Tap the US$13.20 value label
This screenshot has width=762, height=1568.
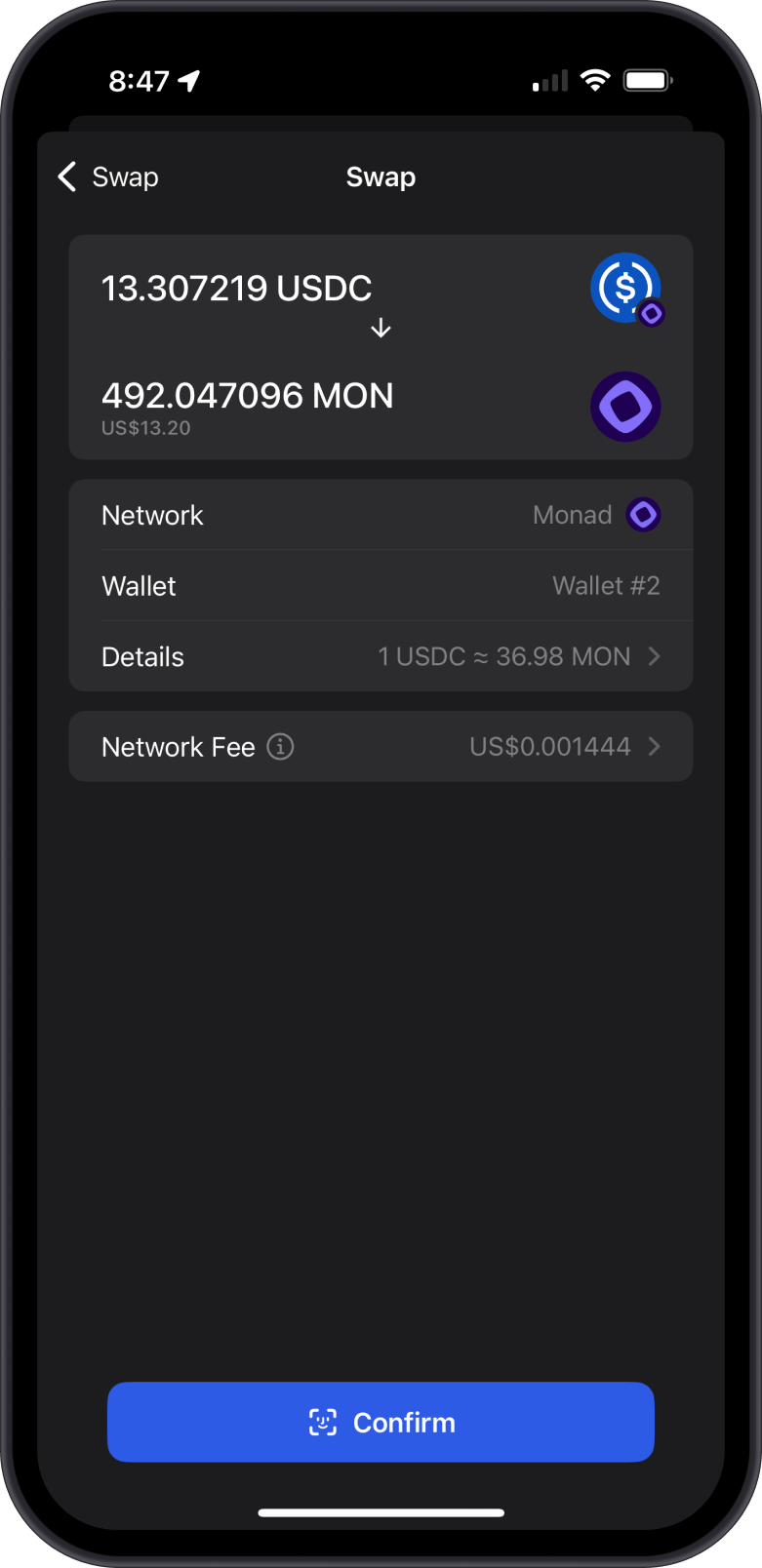click(x=145, y=427)
